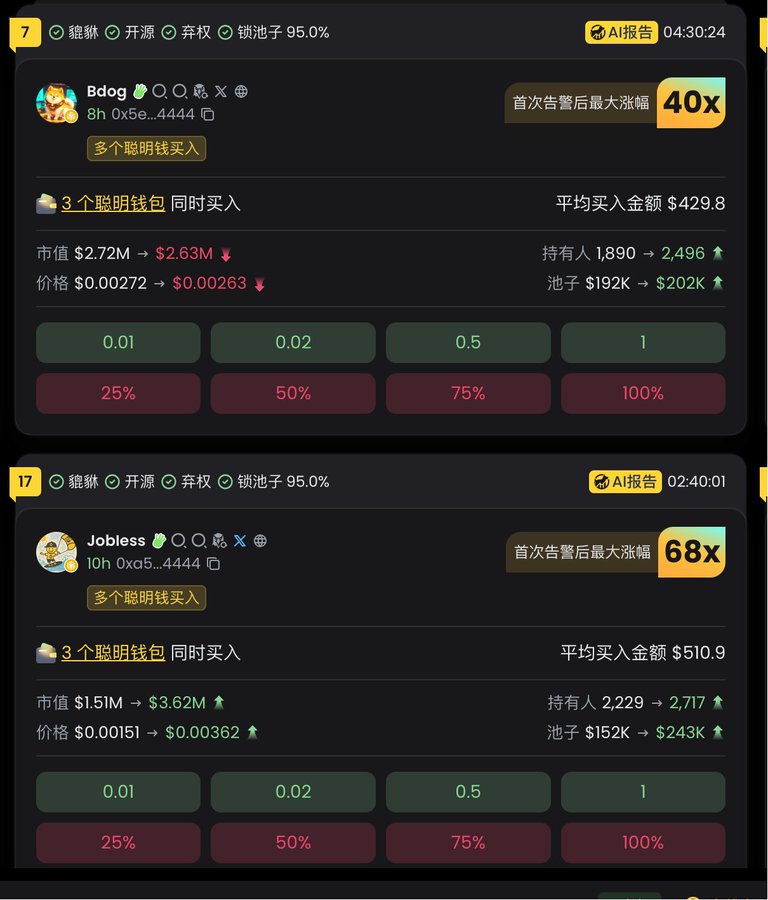
Task: Open the Bdog token avatar
Action: click(x=56, y=102)
